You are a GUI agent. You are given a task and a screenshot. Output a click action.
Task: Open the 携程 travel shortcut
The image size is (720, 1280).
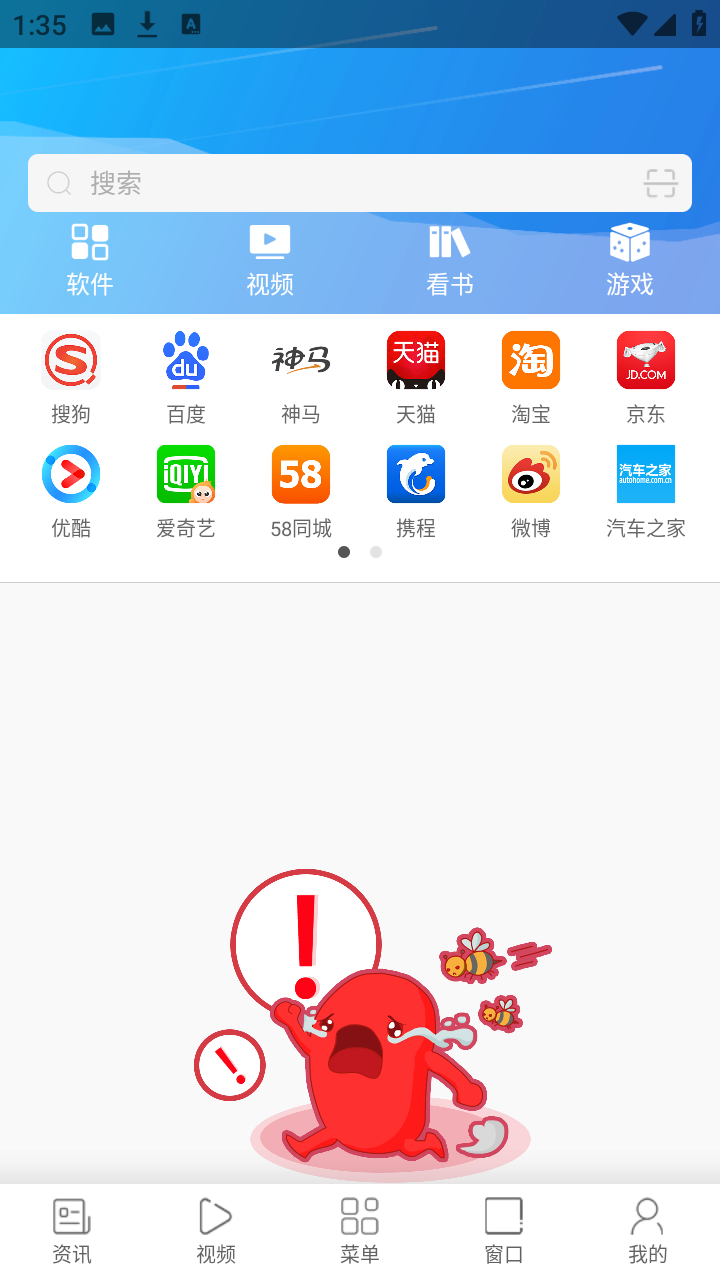pyautogui.click(x=415, y=490)
